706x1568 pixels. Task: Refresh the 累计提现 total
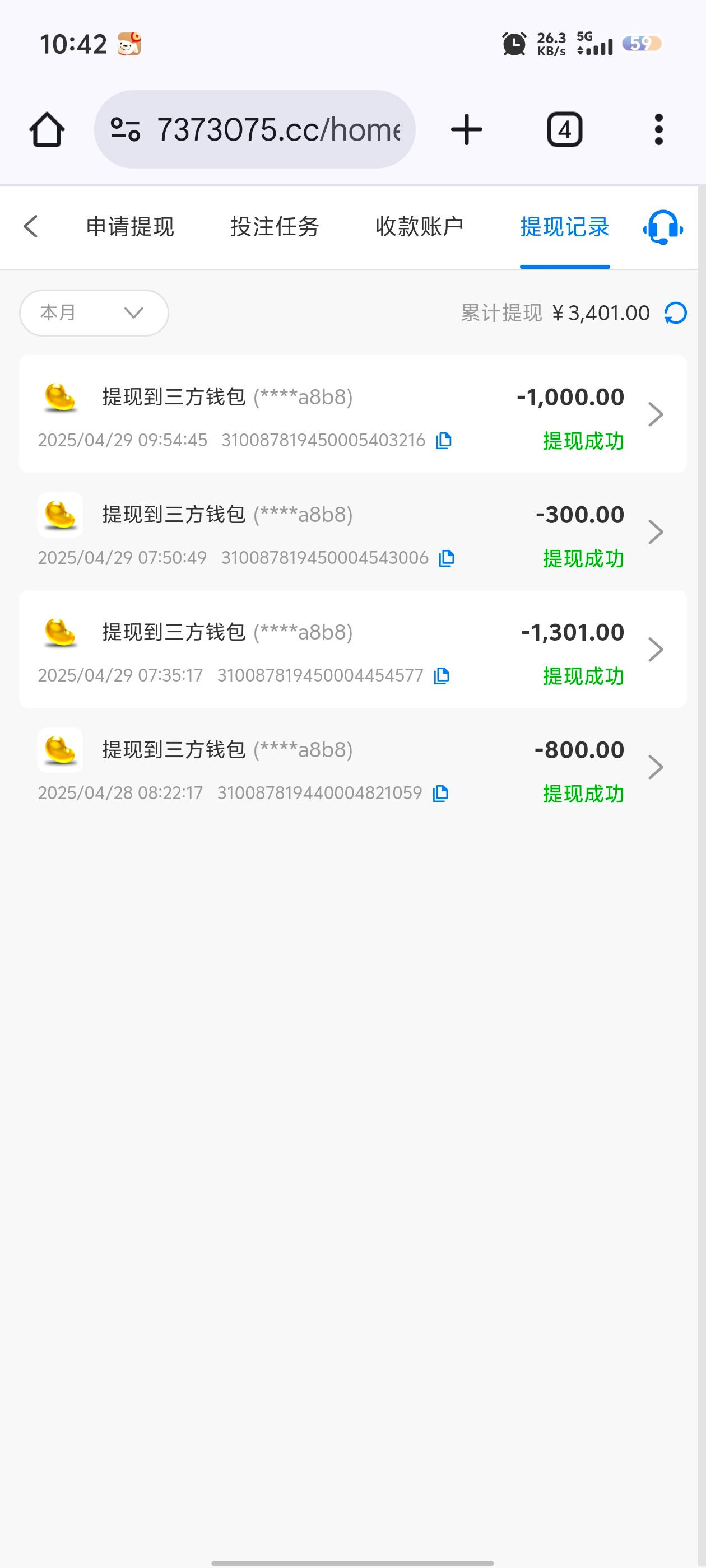point(675,313)
